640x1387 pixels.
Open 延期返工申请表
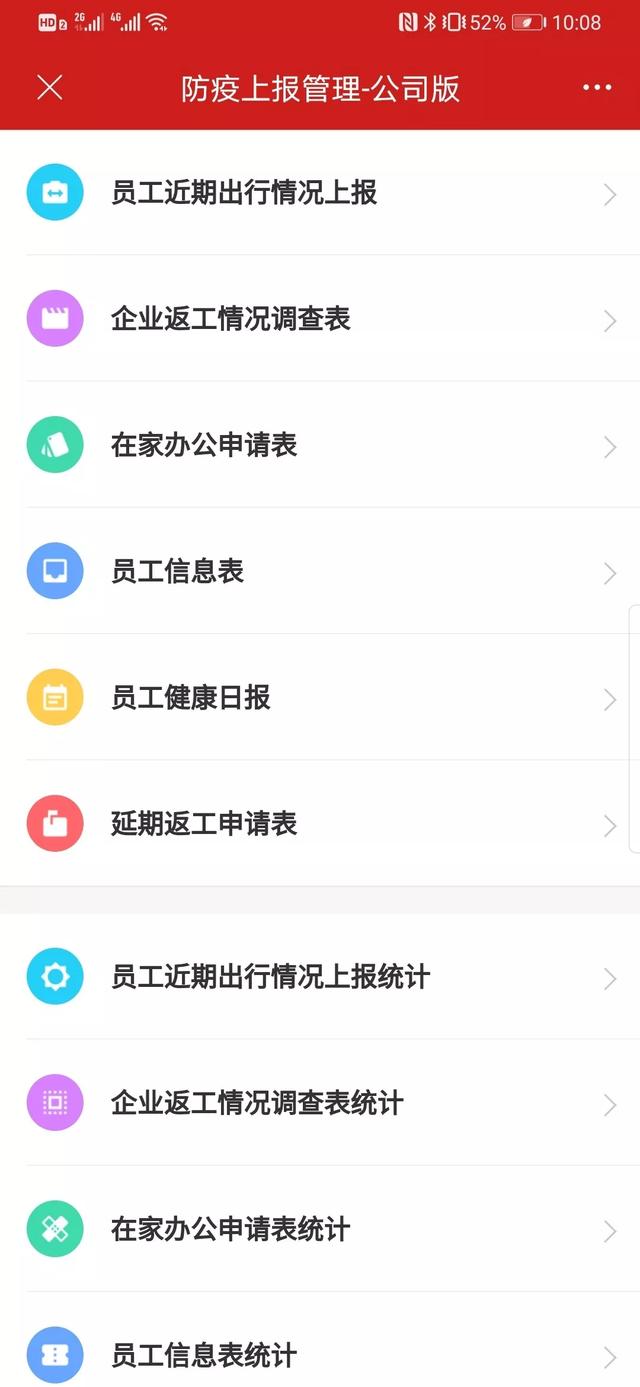click(320, 823)
